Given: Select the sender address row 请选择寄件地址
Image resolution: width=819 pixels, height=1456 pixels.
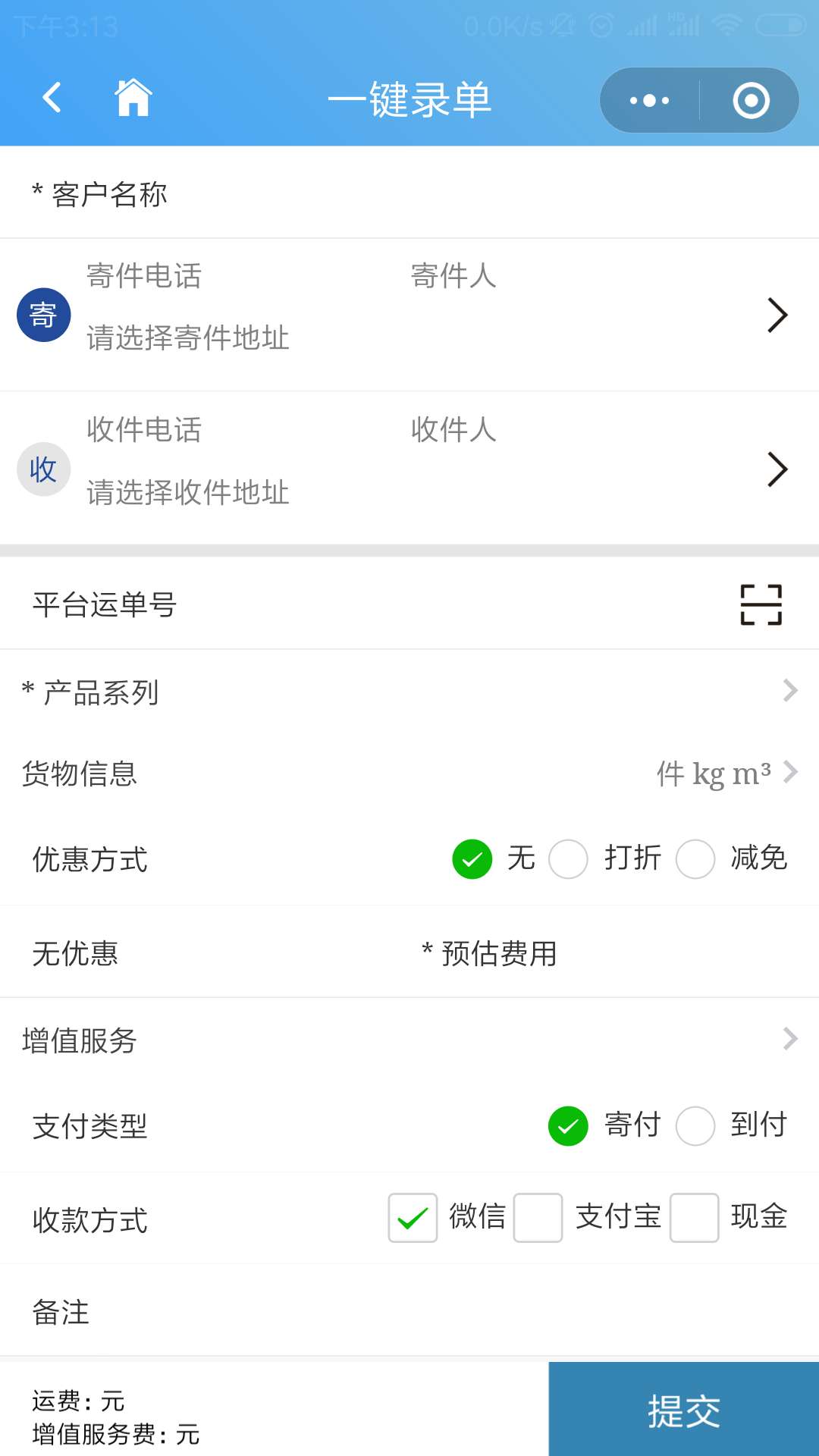Looking at the screenshot, I should tap(409, 315).
